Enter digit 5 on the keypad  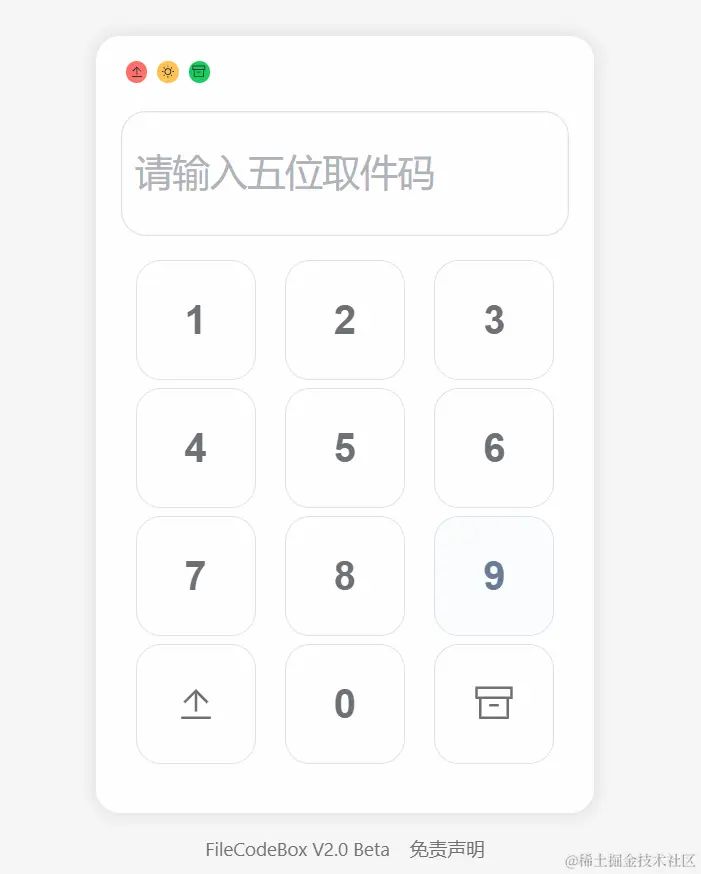pyautogui.click(x=345, y=448)
